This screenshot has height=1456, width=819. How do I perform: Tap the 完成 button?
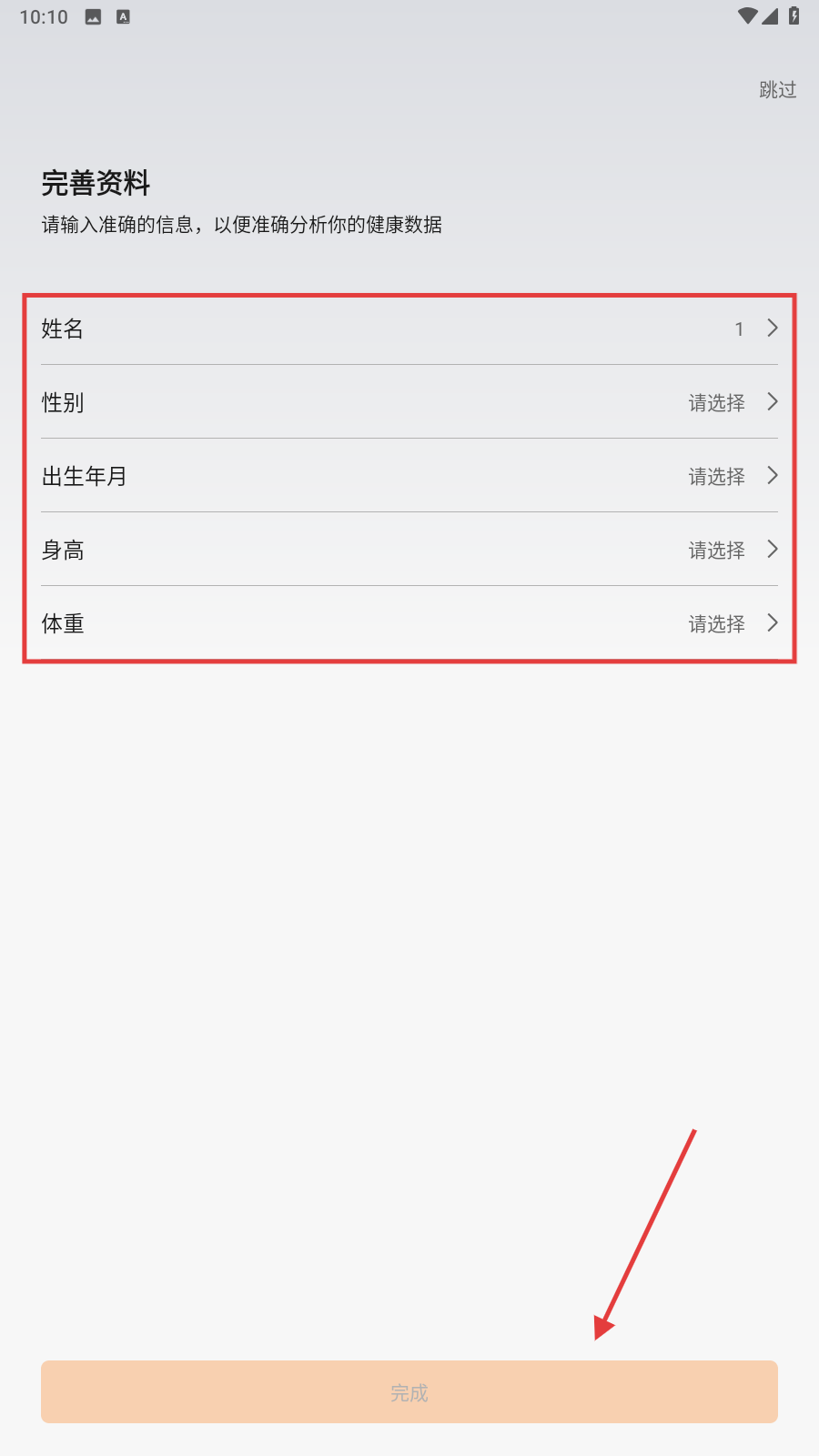point(409,1392)
